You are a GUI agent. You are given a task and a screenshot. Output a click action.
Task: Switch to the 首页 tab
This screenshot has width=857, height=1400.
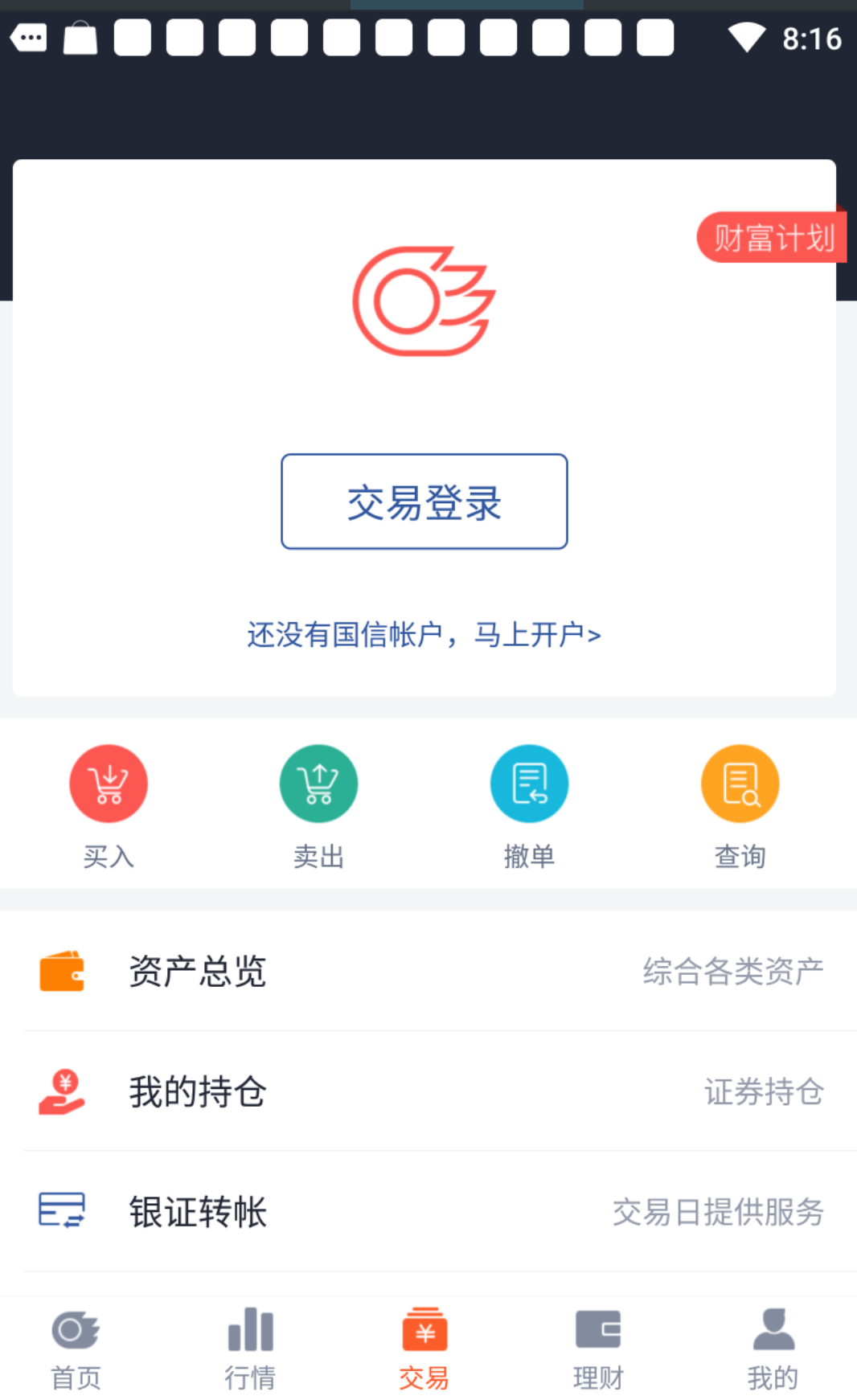pyautogui.click(x=76, y=1349)
